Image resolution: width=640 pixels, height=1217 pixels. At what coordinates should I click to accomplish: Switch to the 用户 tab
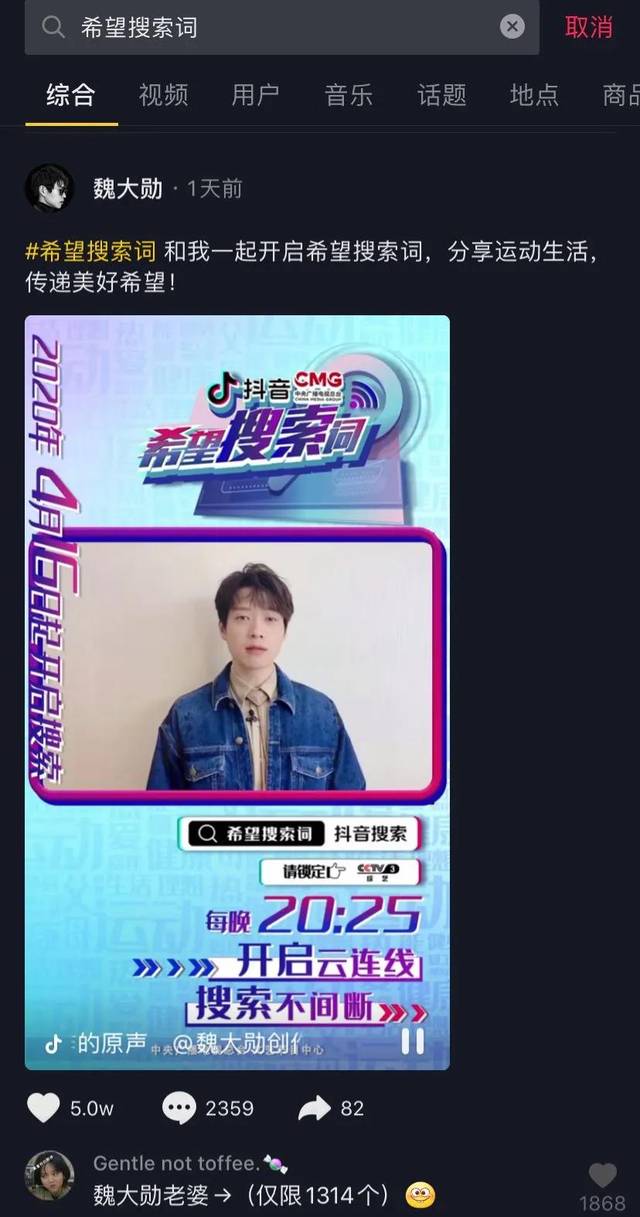pos(256,95)
